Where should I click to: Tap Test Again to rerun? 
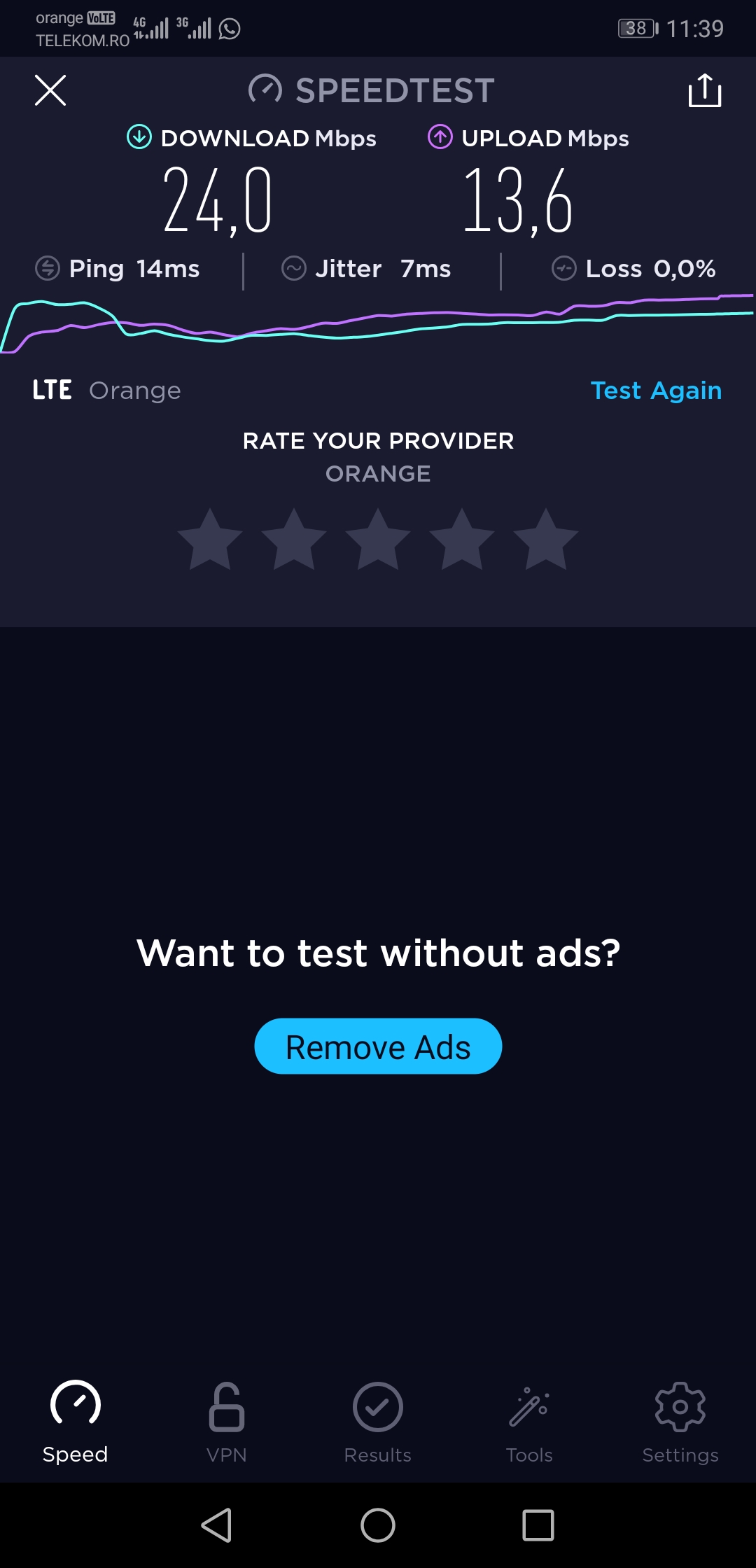pyautogui.click(x=656, y=391)
